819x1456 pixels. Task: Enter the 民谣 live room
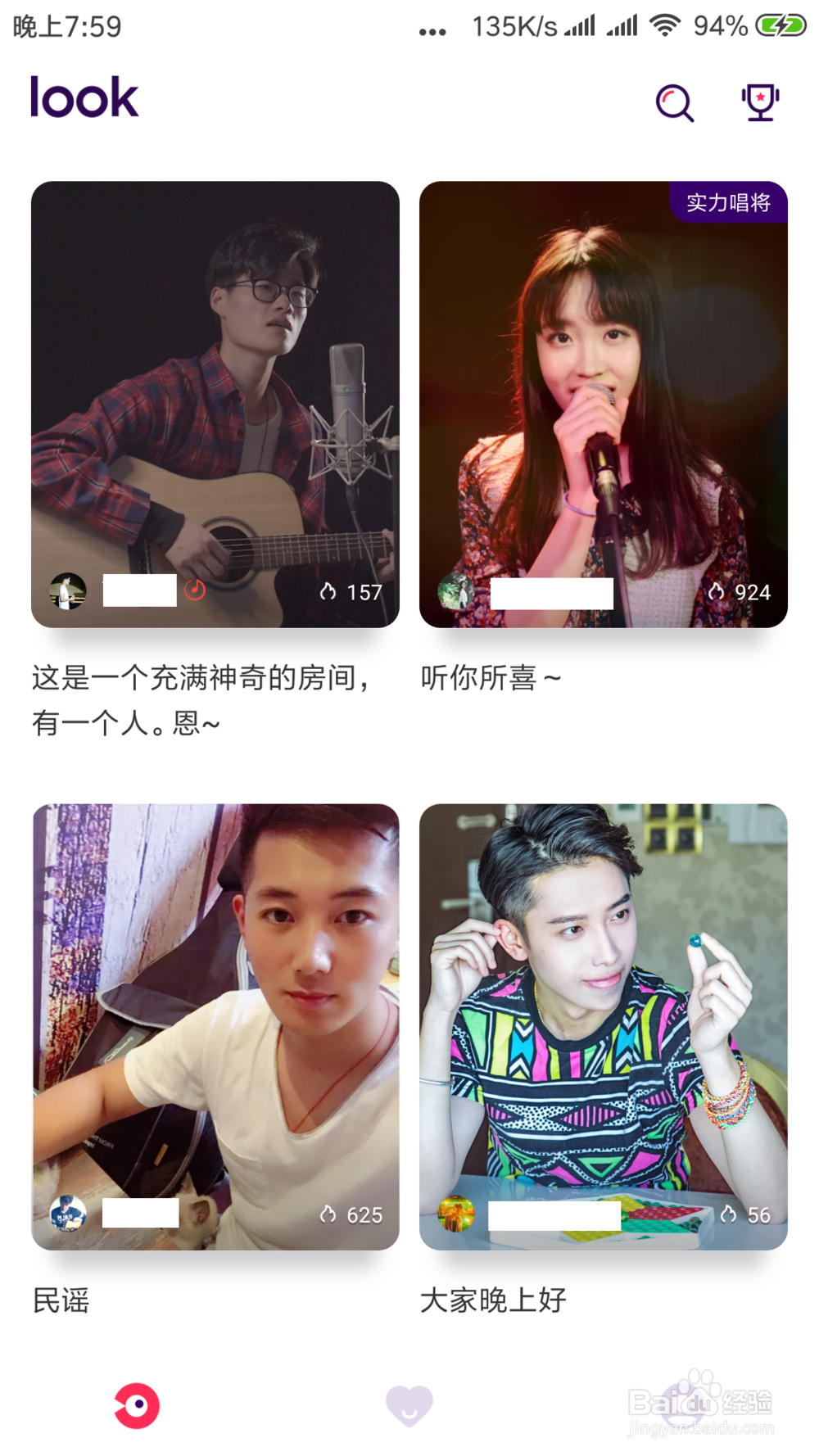[215, 1026]
